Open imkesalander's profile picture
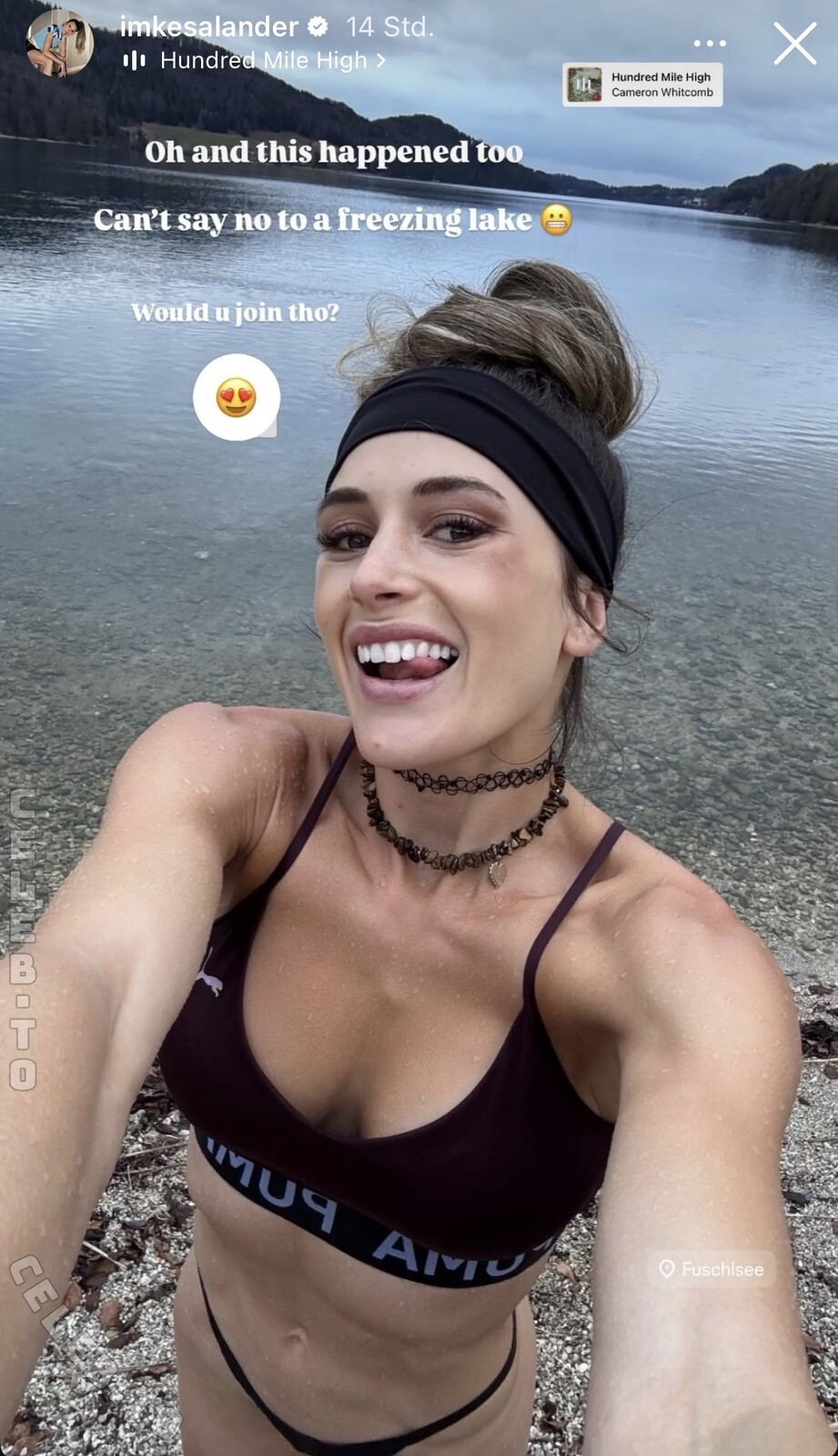Screen dimensions: 838x1456 (59, 43)
